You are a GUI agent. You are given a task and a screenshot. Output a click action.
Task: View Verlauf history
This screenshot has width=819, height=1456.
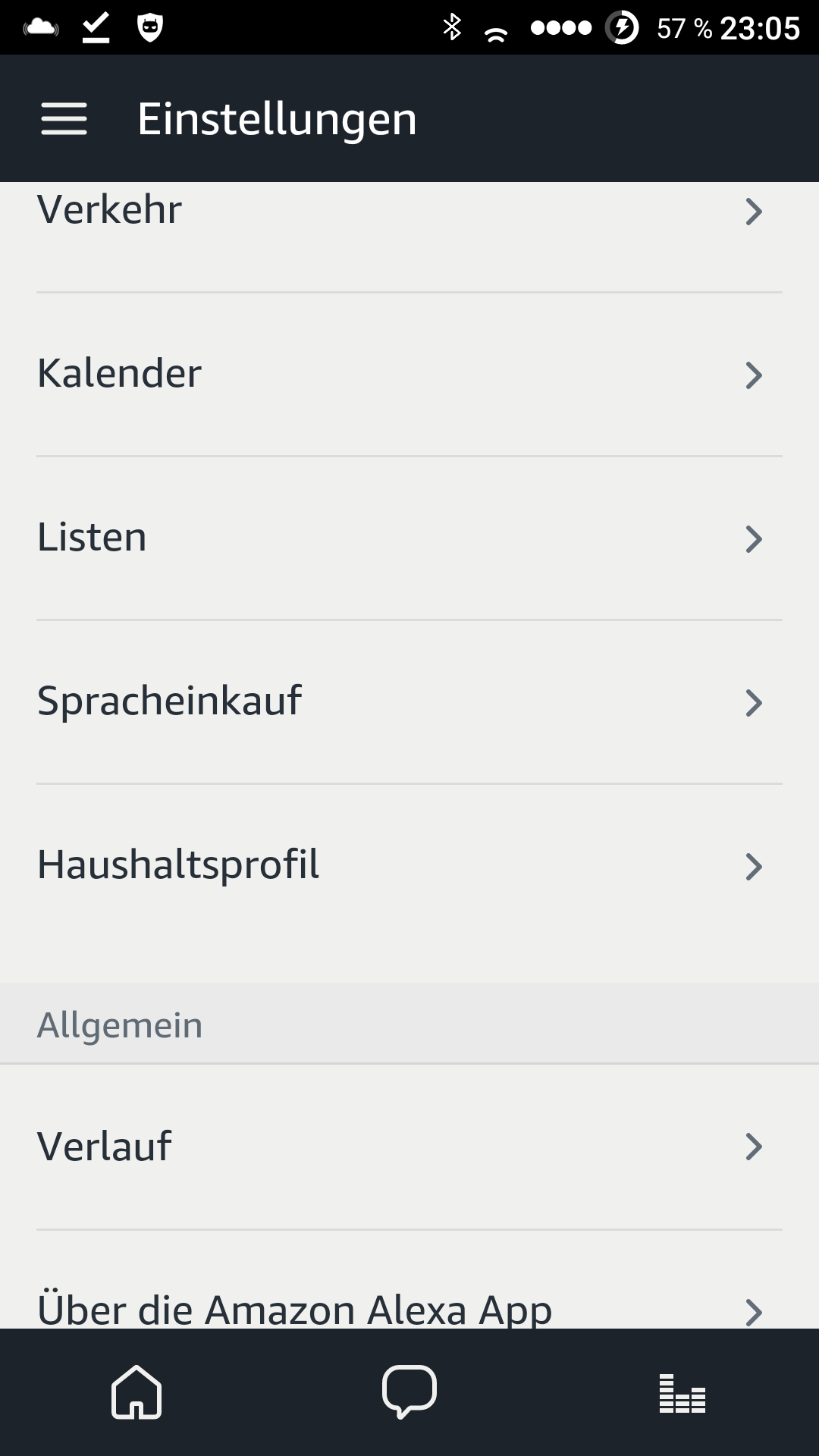[x=409, y=1147]
